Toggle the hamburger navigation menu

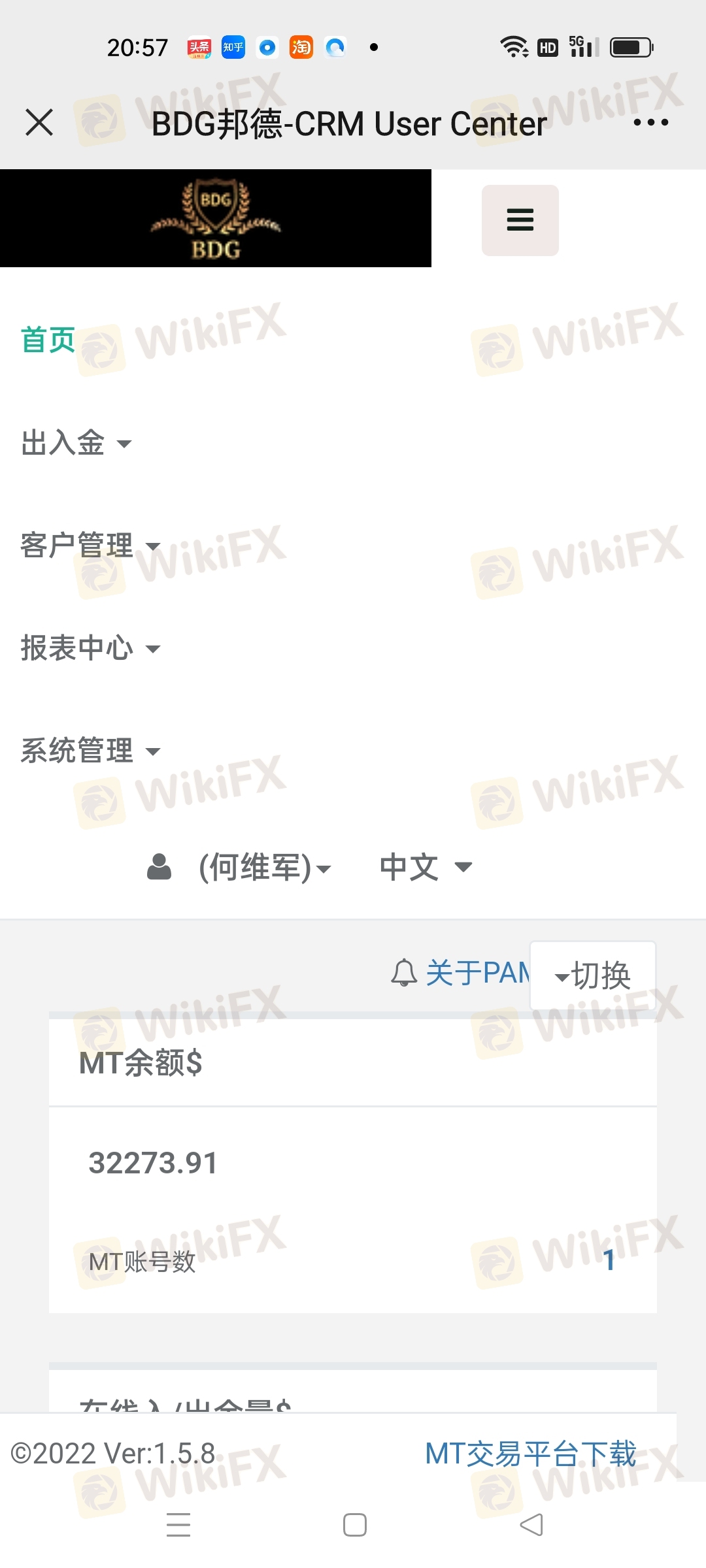click(520, 220)
